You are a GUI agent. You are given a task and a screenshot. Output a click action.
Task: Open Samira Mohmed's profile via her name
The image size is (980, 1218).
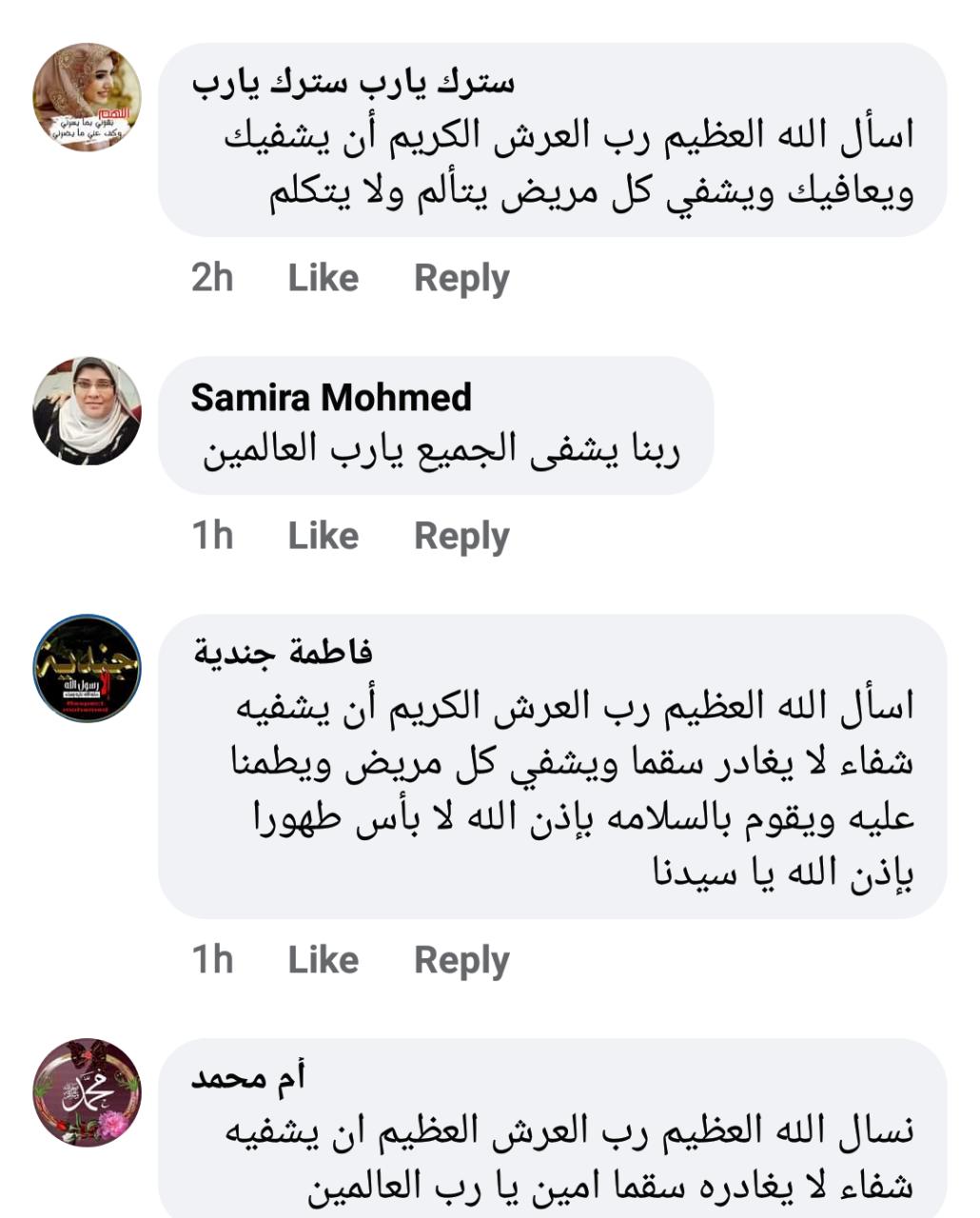pyautogui.click(x=331, y=397)
